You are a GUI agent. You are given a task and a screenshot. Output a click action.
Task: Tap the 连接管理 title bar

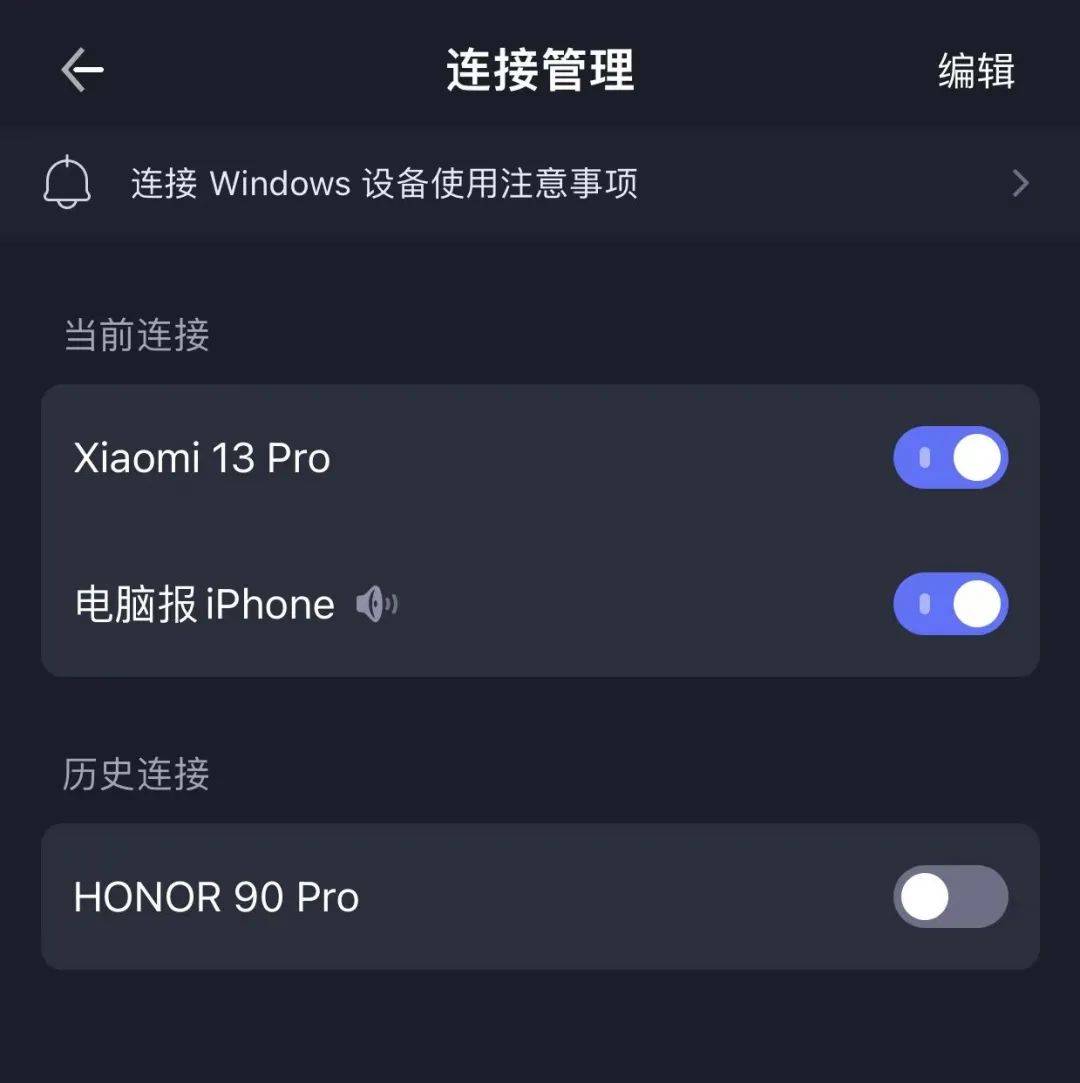point(540,70)
